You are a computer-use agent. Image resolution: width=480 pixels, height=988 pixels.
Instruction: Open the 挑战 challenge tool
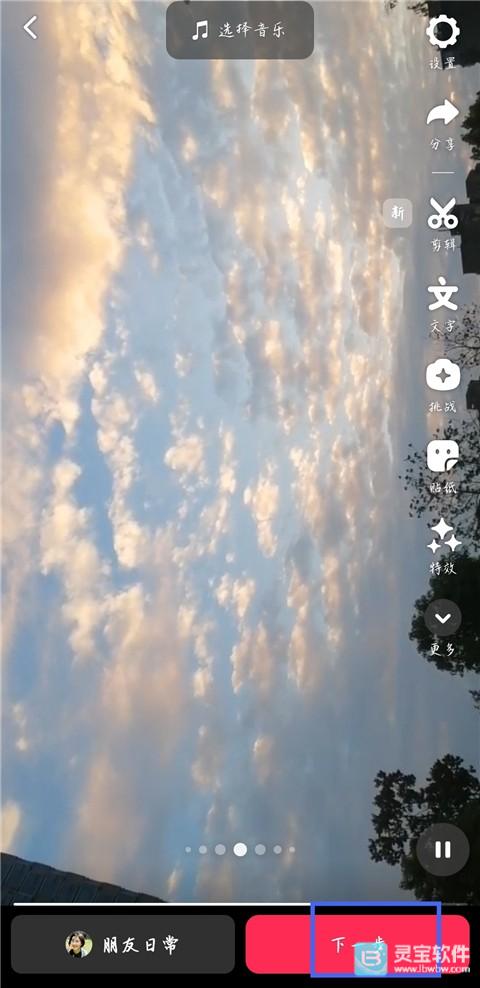point(443,386)
